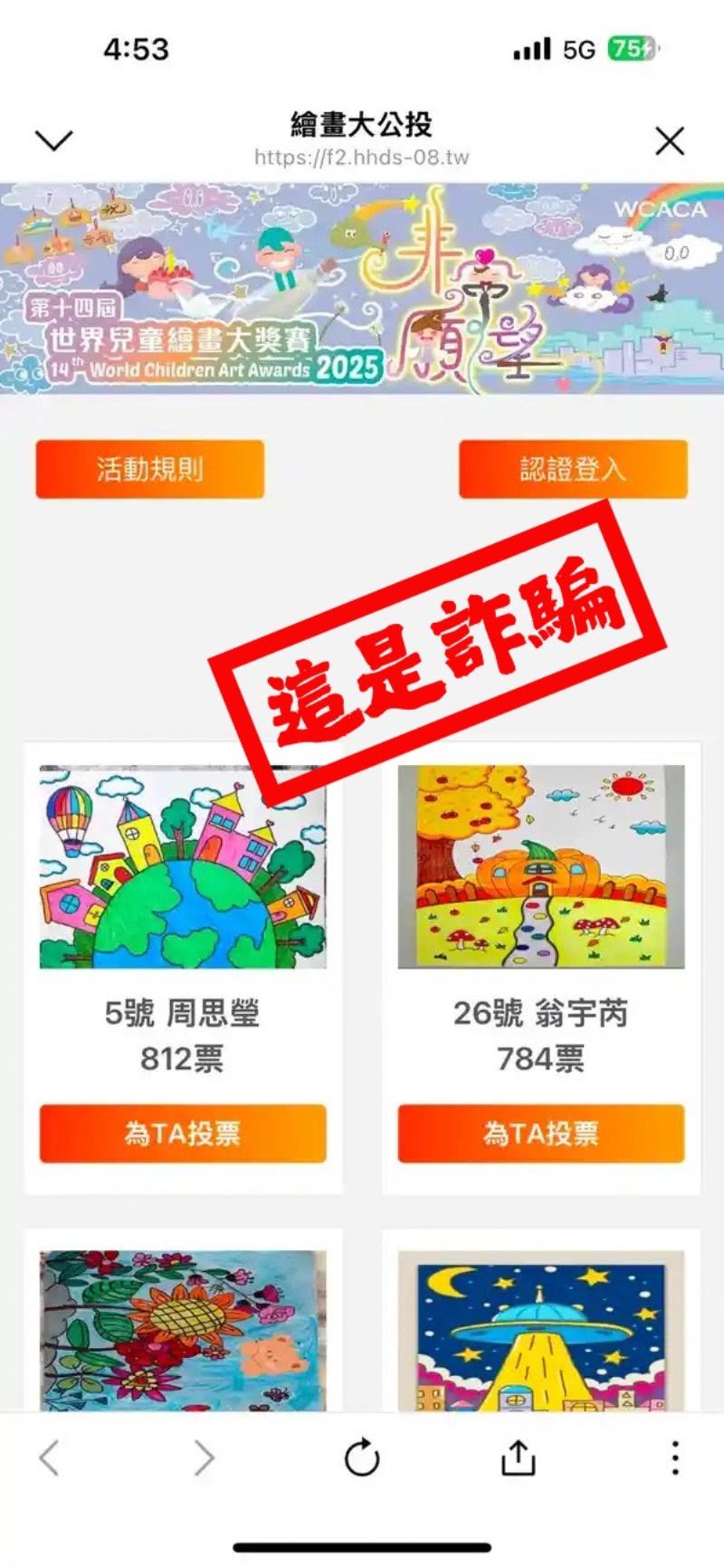
Task: Open the 活動規則 rules button
Action: [148, 468]
